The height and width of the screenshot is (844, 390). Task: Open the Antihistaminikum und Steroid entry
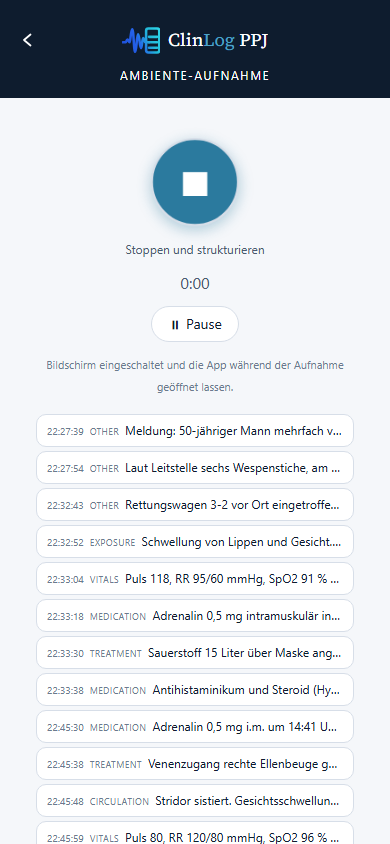point(195,690)
